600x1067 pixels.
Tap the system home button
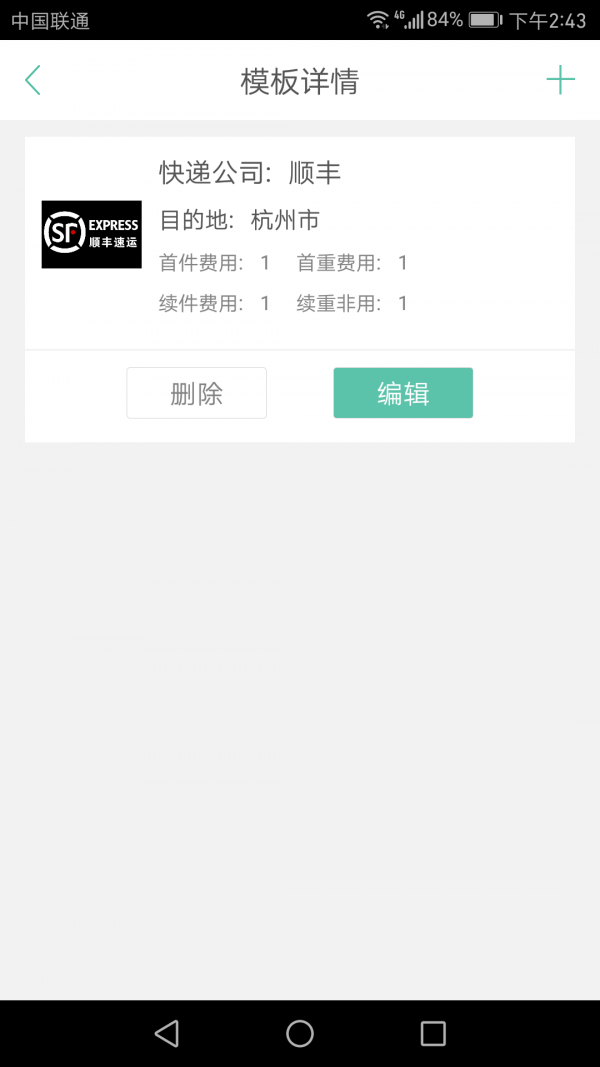(x=300, y=1033)
